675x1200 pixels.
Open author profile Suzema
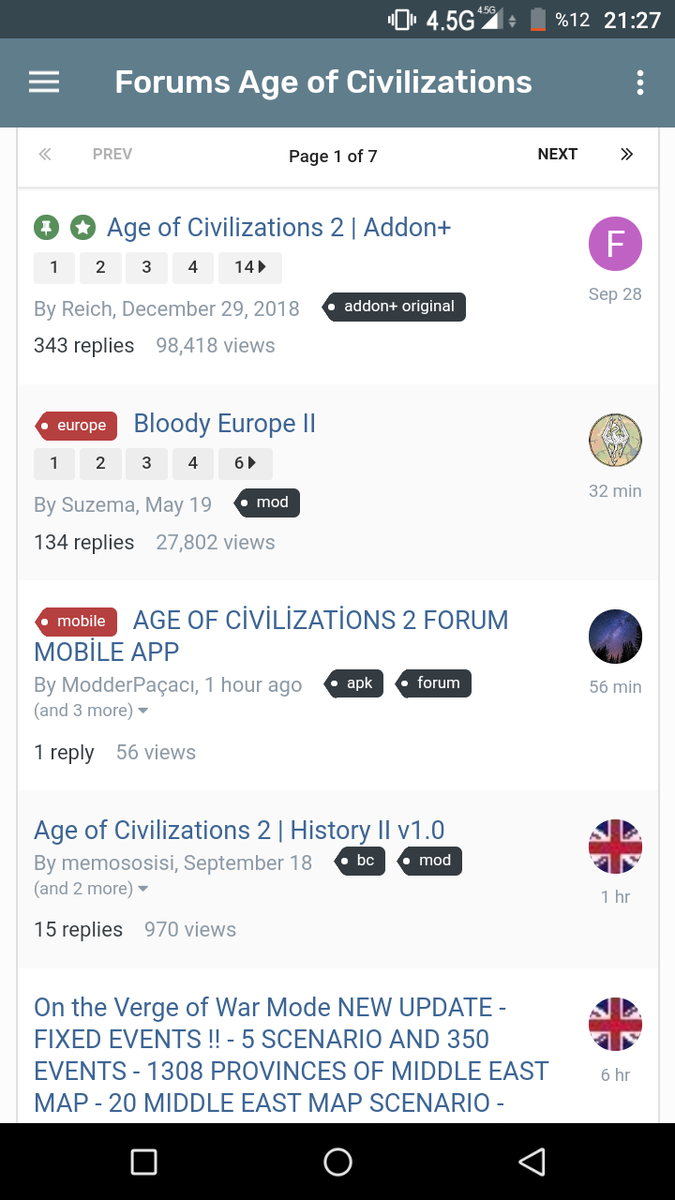[x=99, y=505]
